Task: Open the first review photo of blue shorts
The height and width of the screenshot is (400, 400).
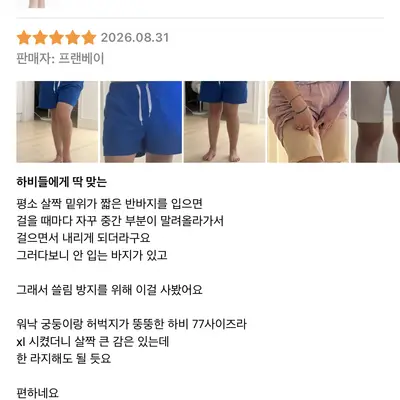Action: click(57, 122)
